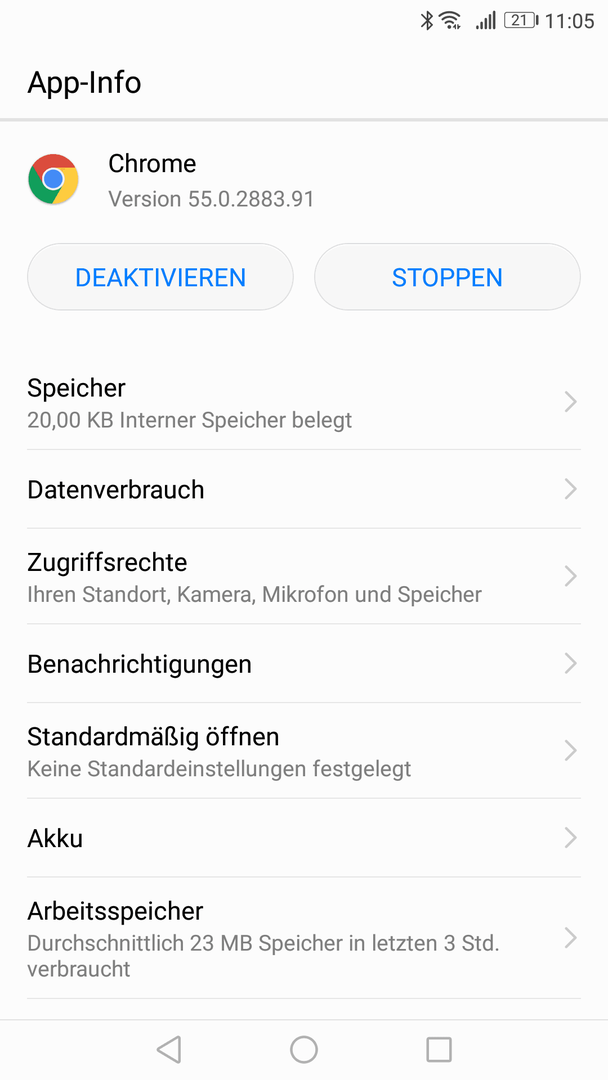The width and height of the screenshot is (608, 1080).
Task: Go back with the navigation bar
Action: [x=169, y=1050]
